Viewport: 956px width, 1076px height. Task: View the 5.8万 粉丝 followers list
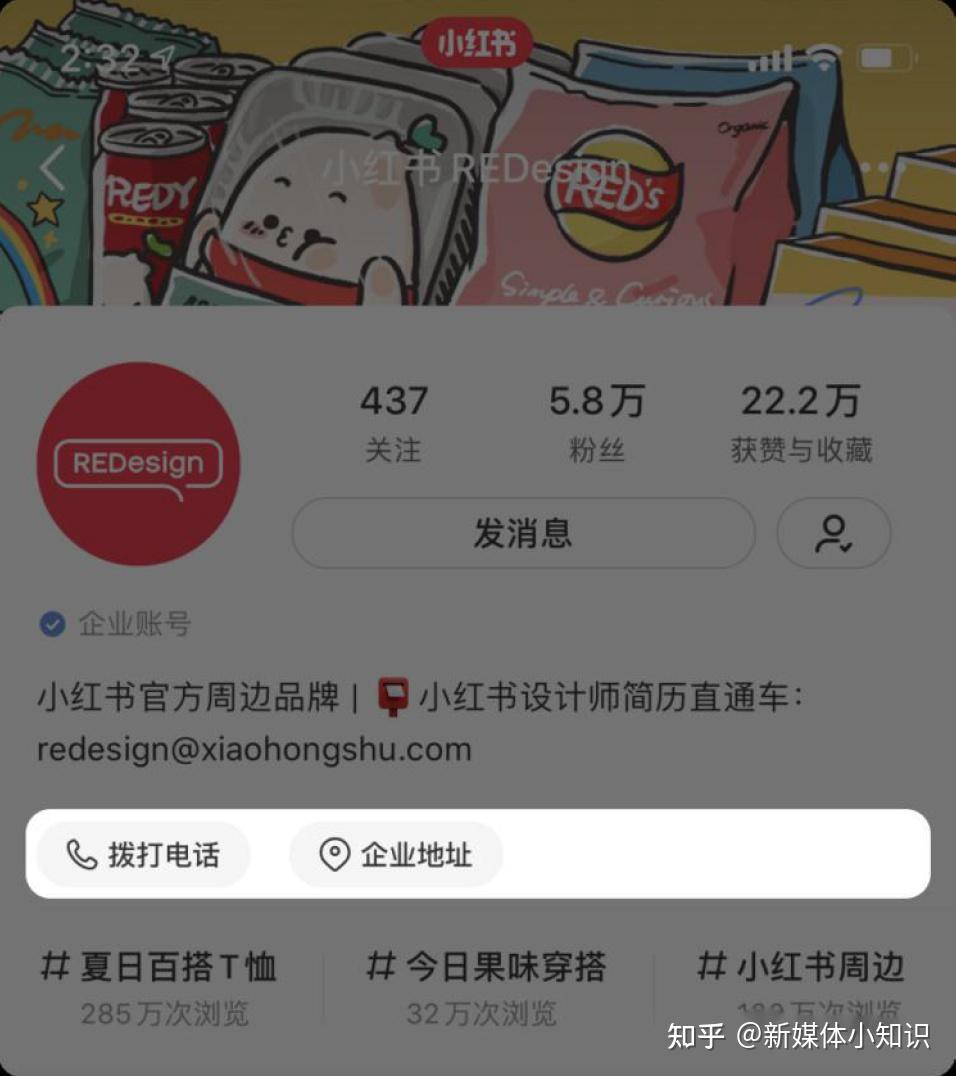click(596, 422)
